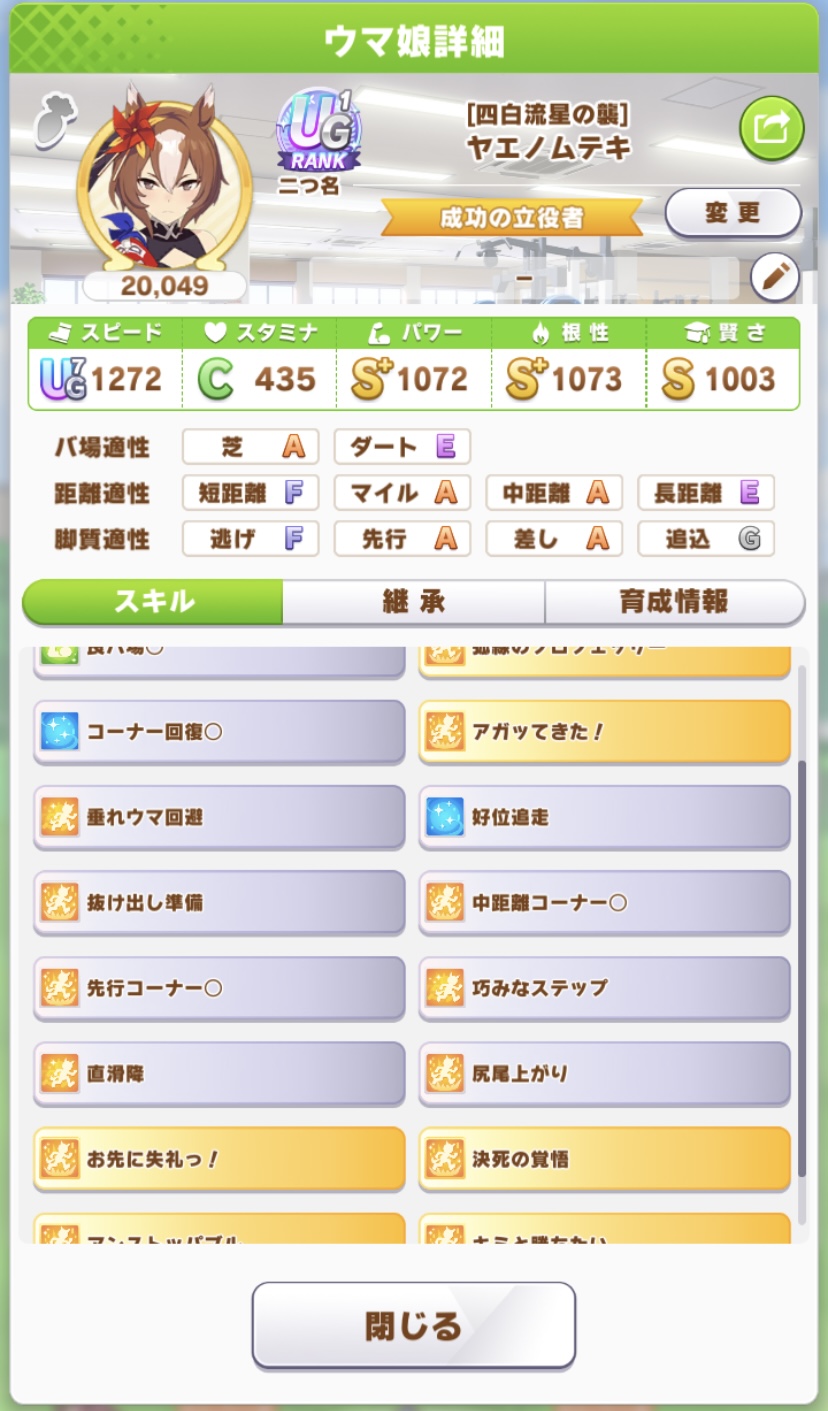
Task: Open the お先に失礼っ！ skill
Action: click(219, 1159)
